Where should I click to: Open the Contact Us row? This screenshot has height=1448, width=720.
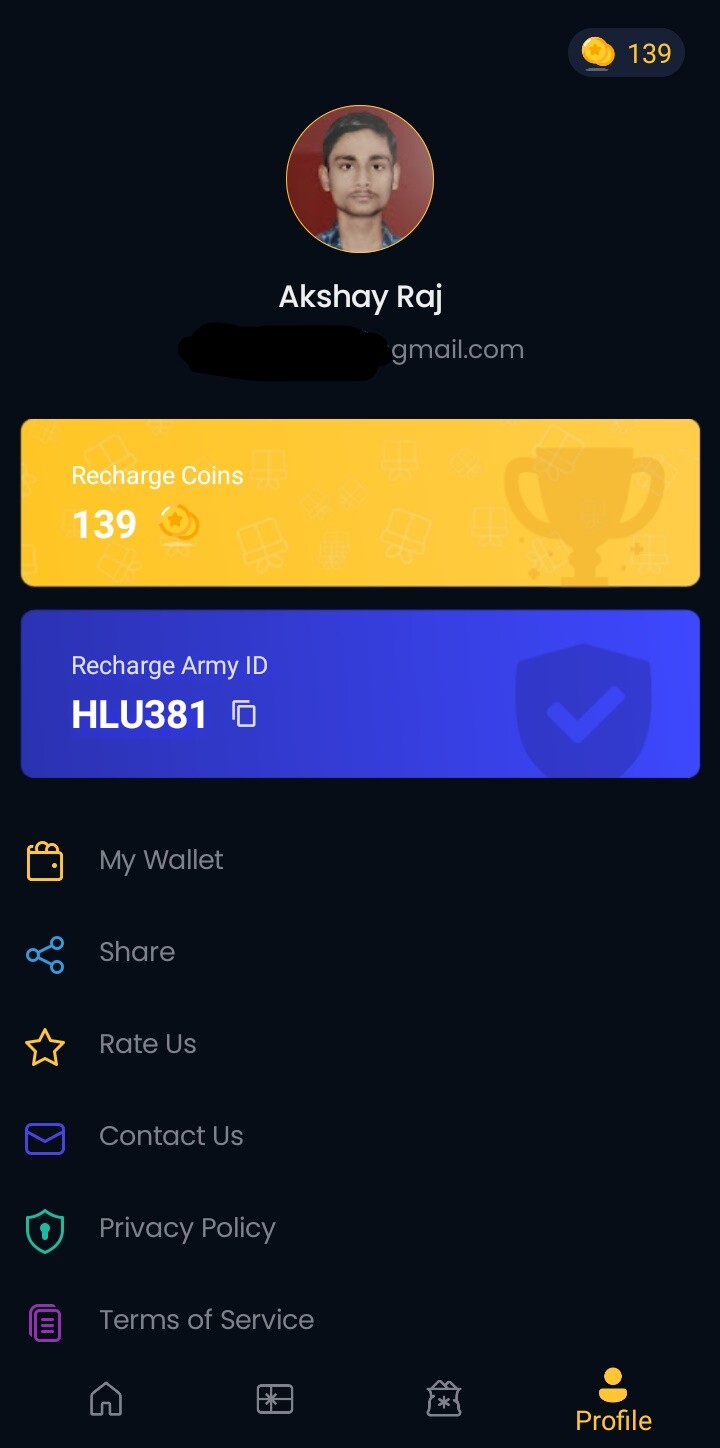click(171, 1136)
